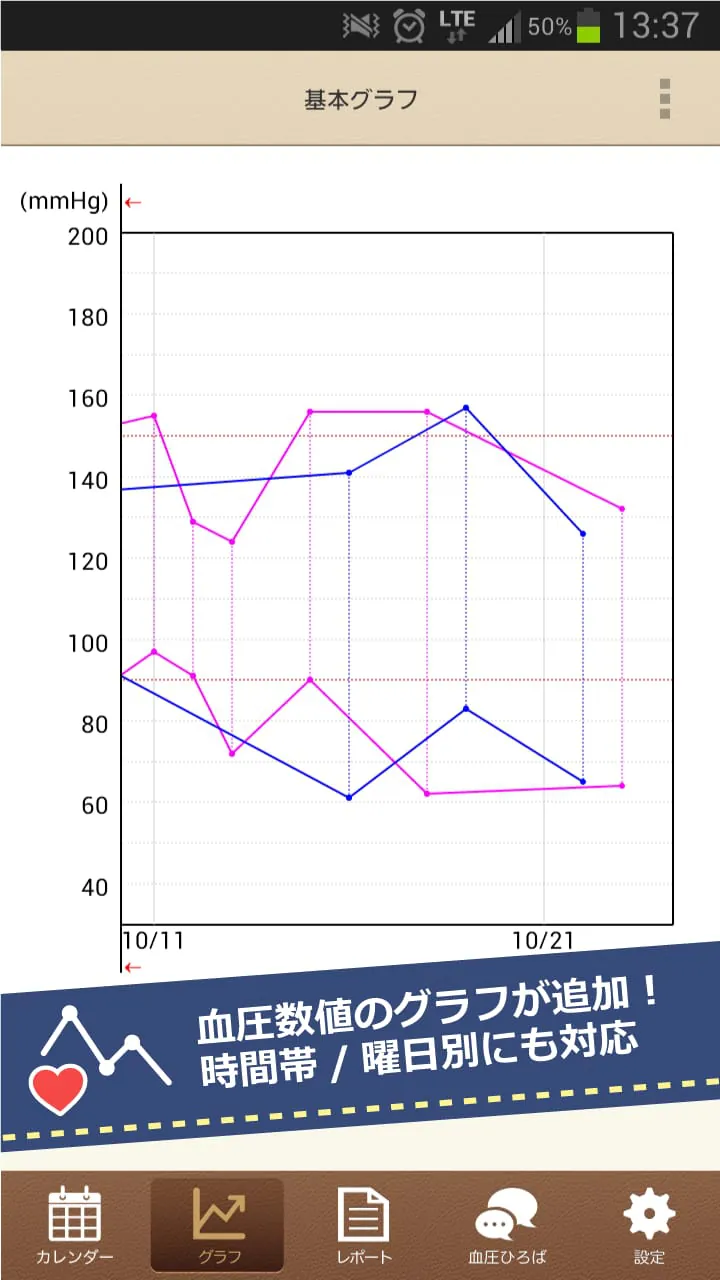Open the レポート tab
720x1280 pixels.
(x=362, y=1225)
